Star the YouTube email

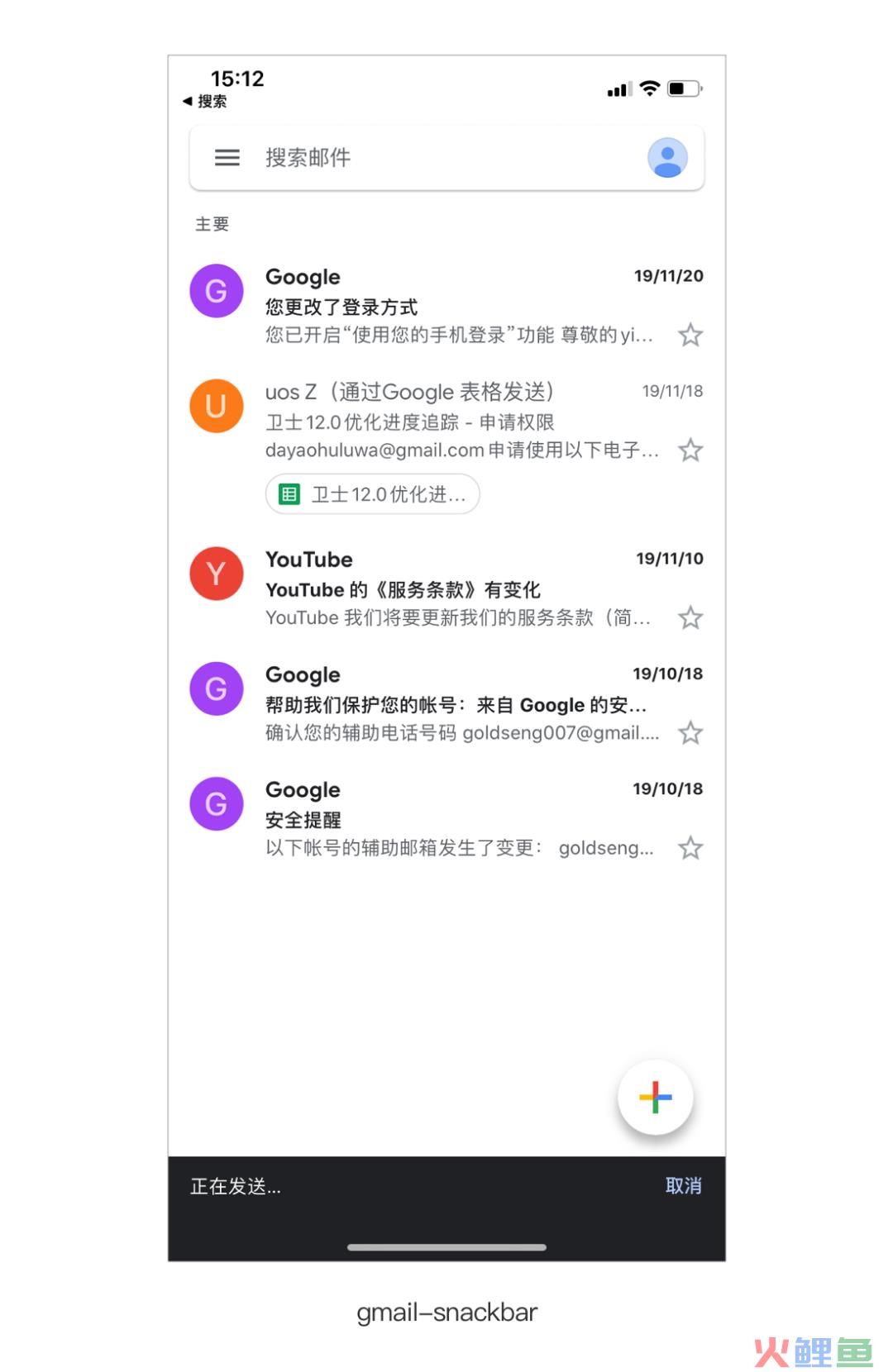point(690,617)
